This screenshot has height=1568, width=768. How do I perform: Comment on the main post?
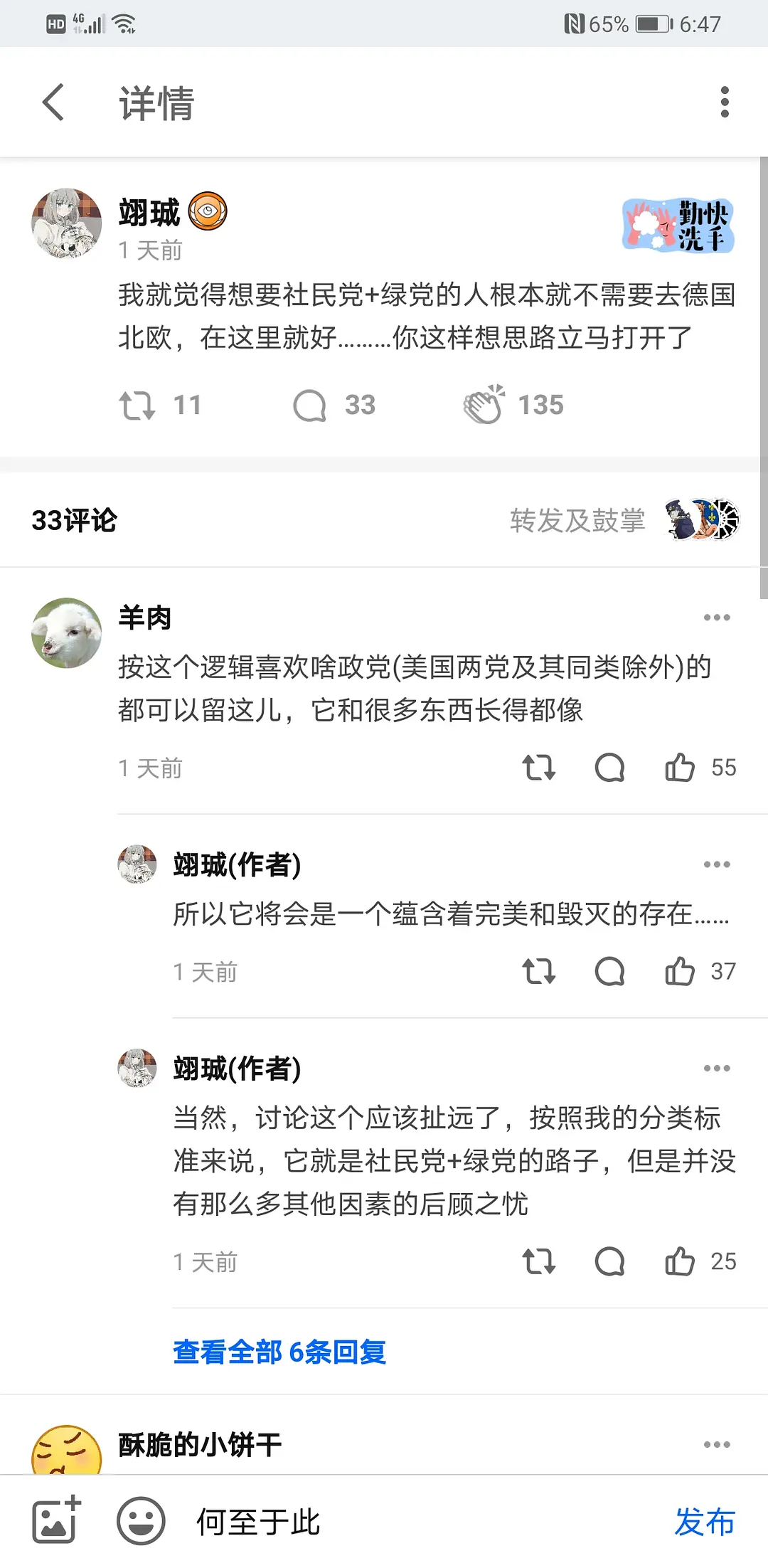click(x=310, y=406)
